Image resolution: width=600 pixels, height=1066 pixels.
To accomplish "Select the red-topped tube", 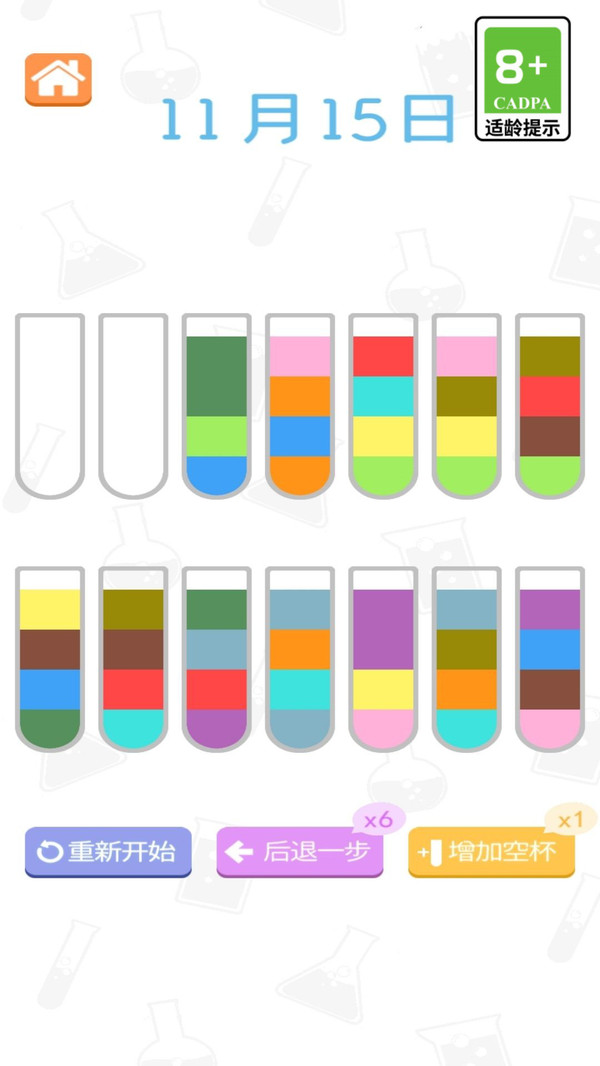I will 383,405.
